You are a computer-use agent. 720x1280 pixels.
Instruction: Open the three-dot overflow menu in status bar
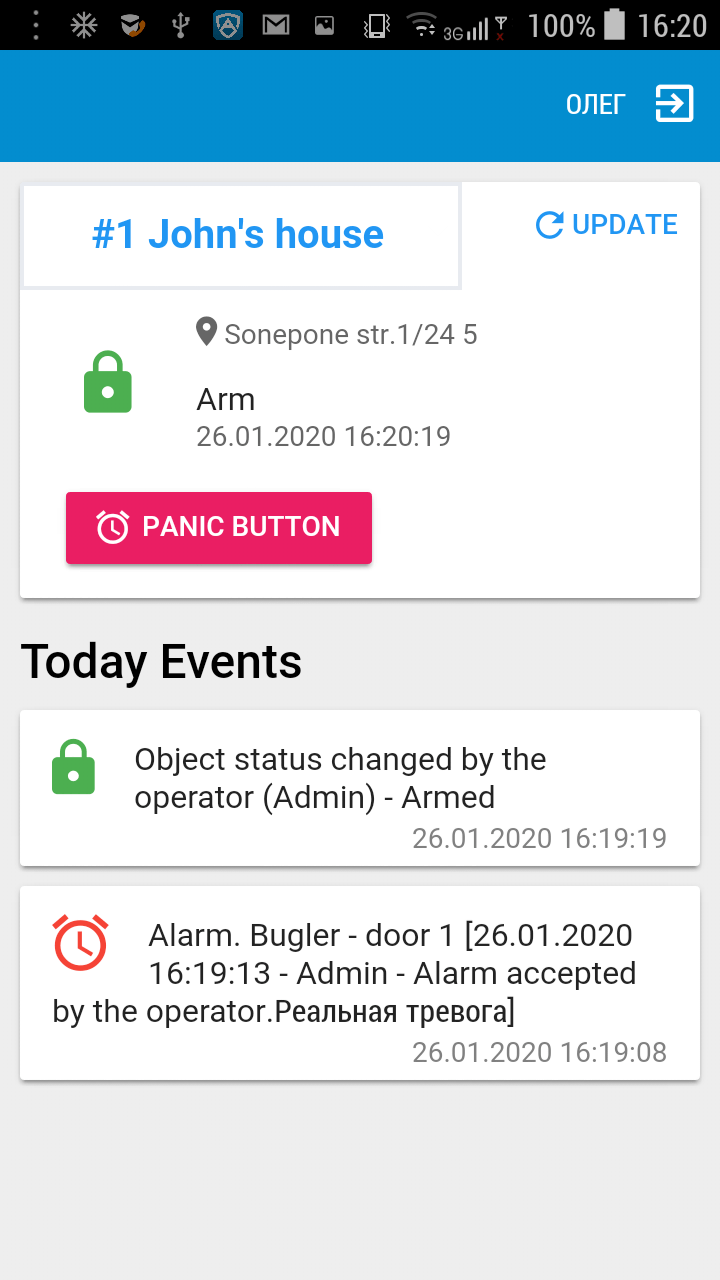coord(36,24)
